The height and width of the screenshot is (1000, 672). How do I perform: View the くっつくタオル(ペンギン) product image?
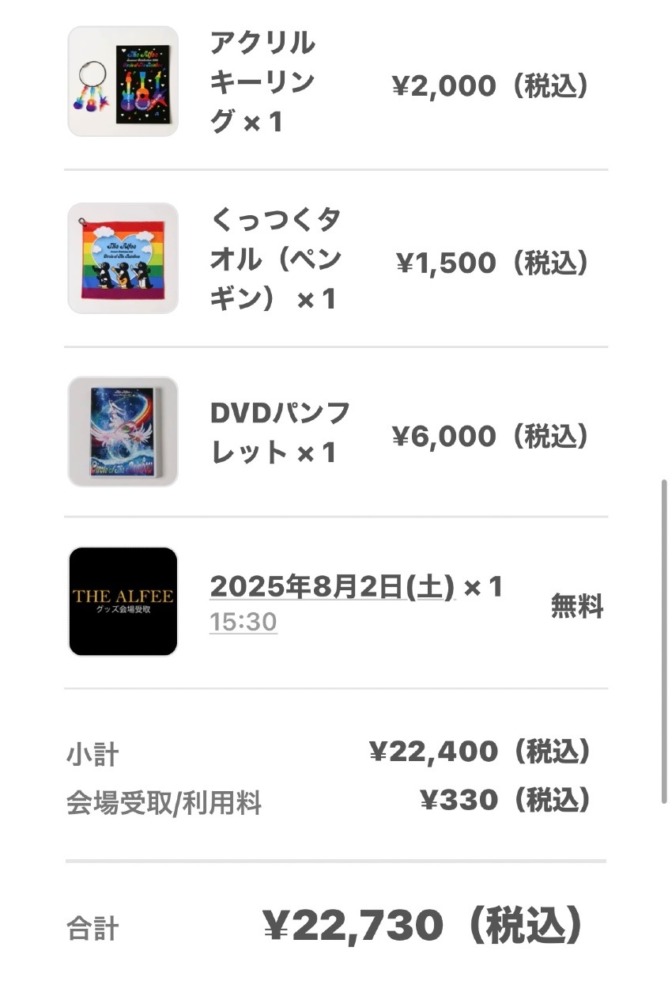(x=123, y=258)
